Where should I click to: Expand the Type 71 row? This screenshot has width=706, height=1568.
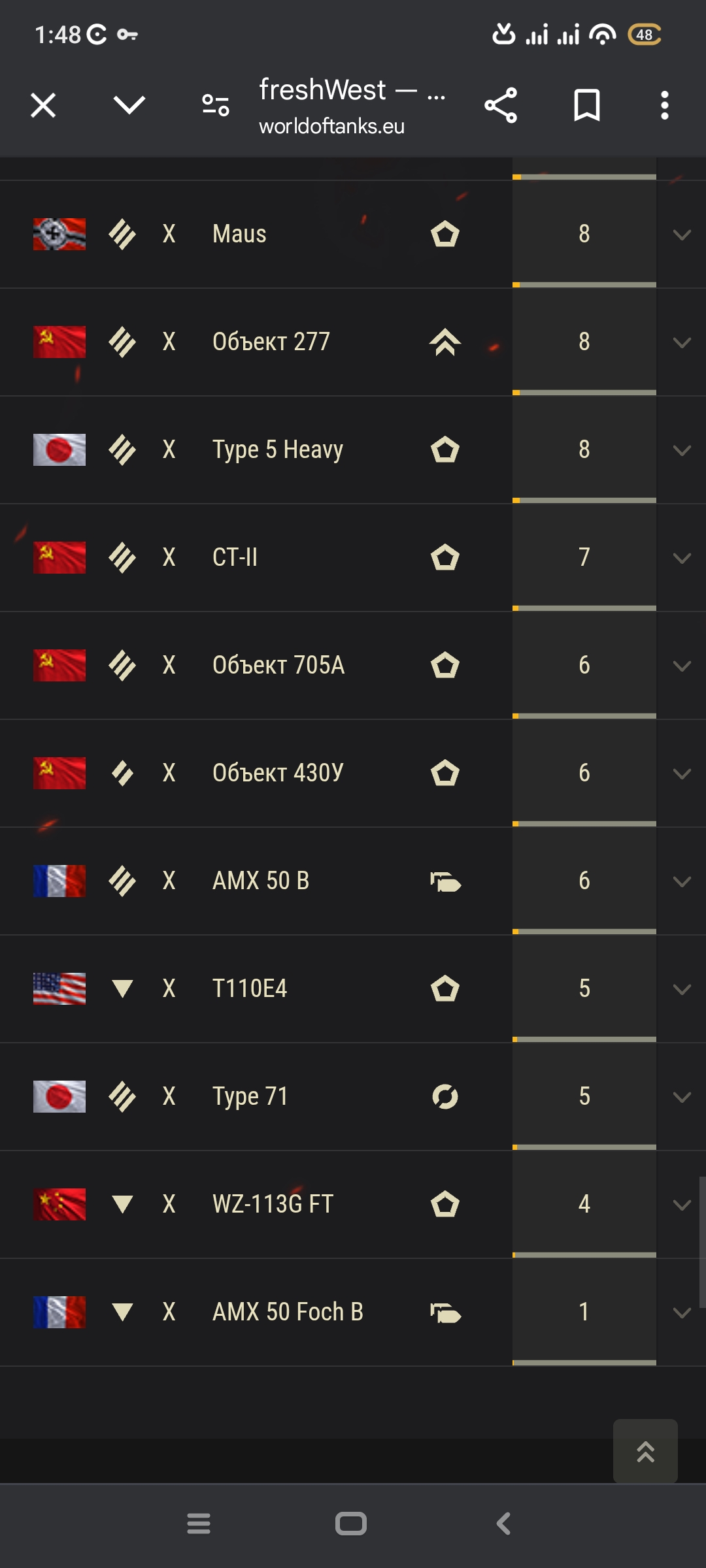click(x=682, y=1097)
